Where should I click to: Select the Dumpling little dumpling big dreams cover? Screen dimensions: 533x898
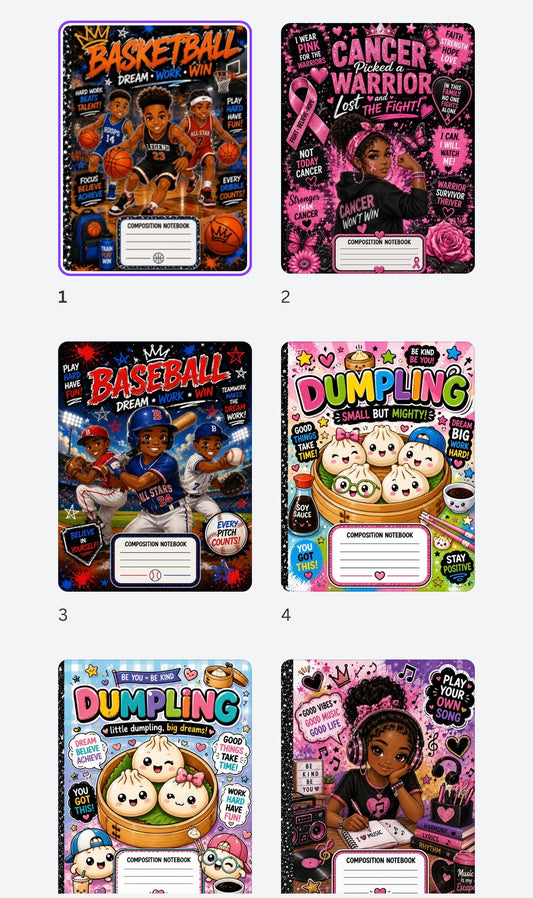[155, 778]
